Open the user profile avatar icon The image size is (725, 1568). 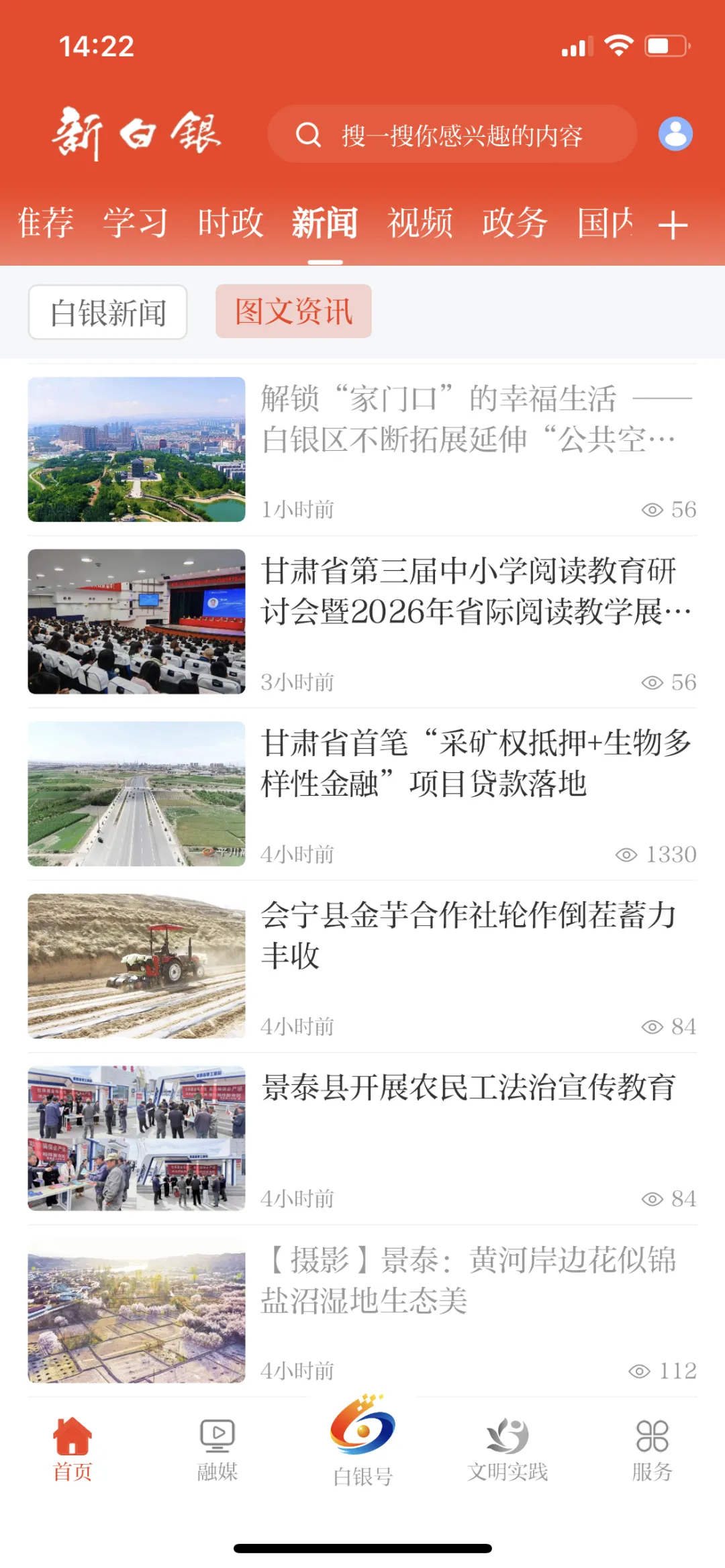pyautogui.click(x=675, y=134)
